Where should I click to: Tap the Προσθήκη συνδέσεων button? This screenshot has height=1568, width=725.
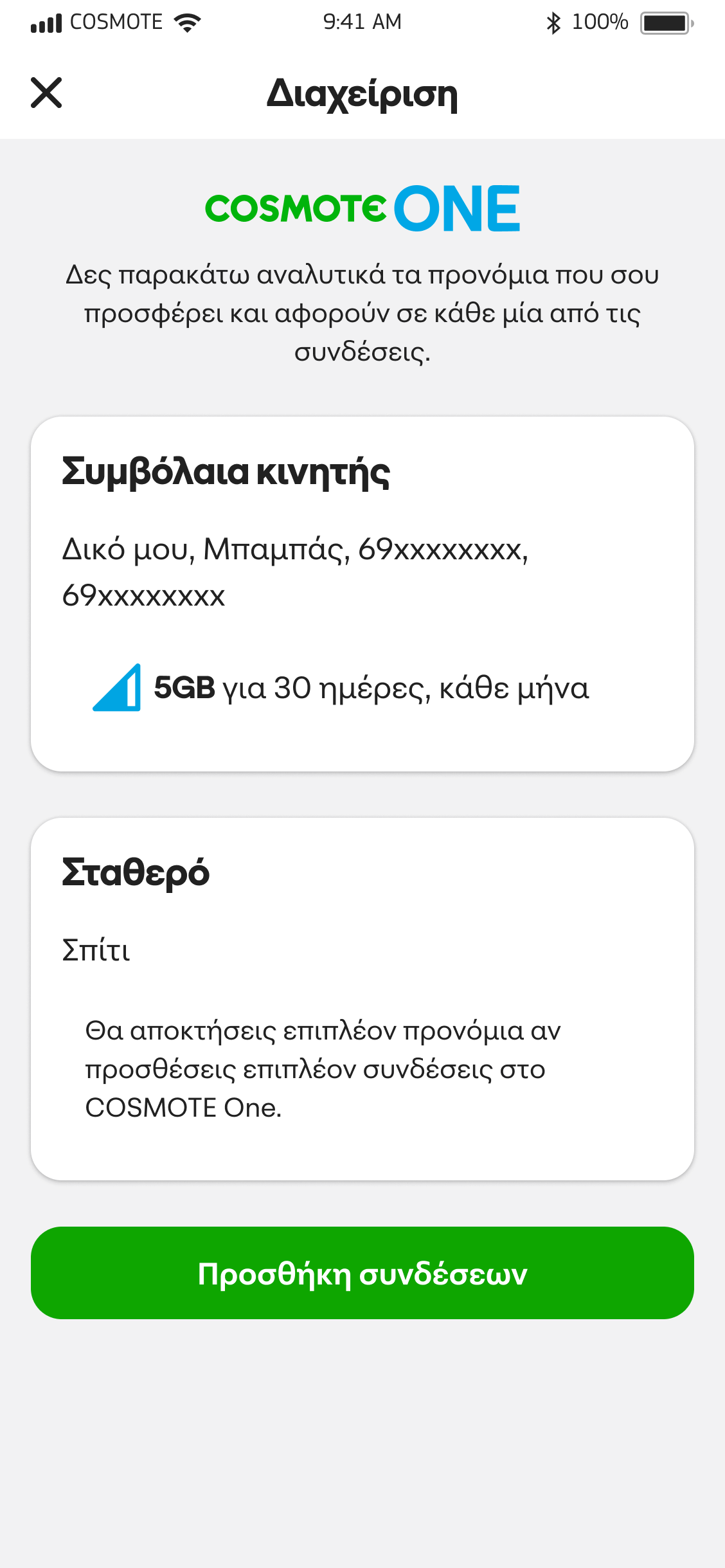click(362, 1273)
